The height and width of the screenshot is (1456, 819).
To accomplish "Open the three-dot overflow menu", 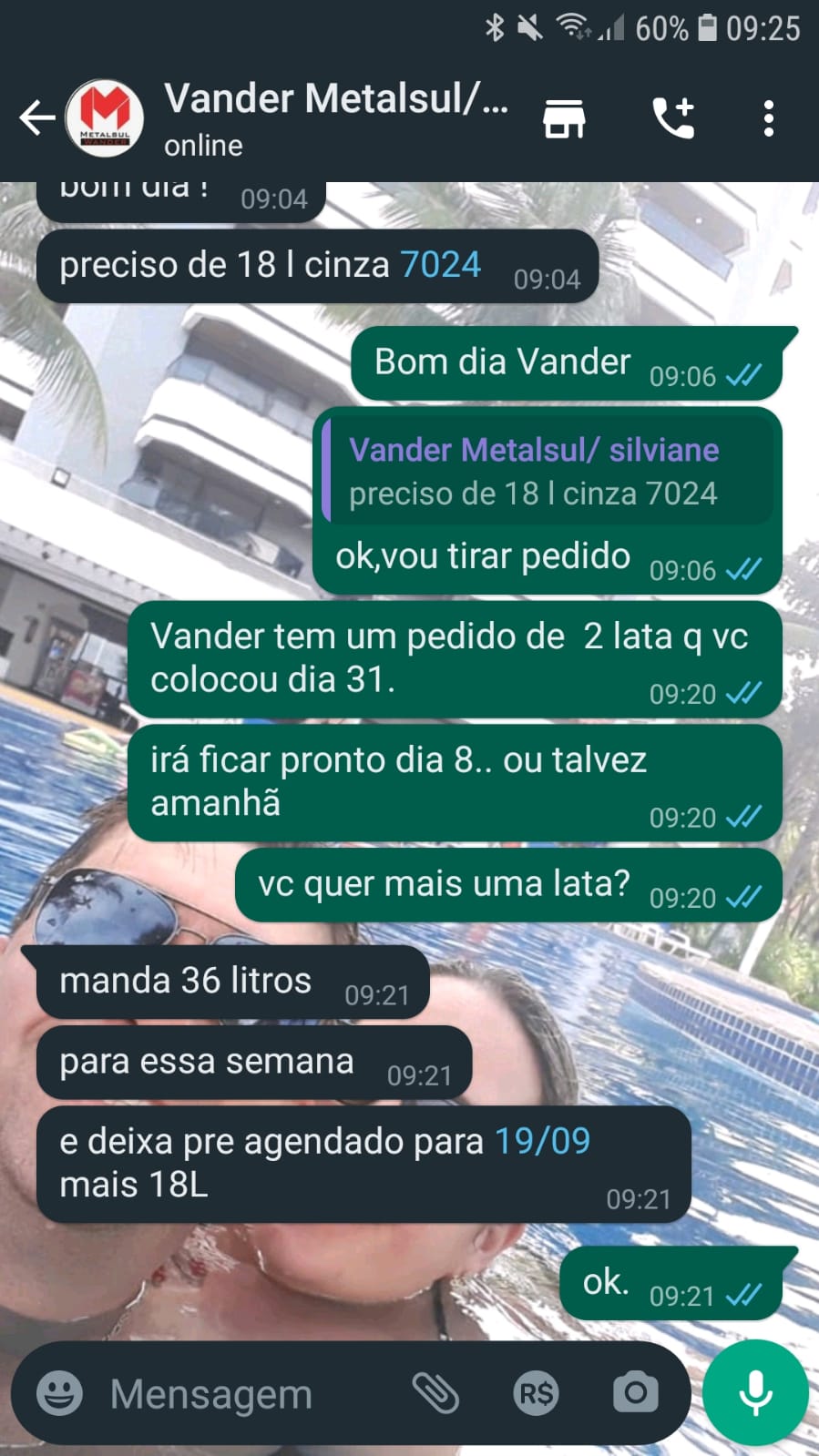I will pyautogui.click(x=769, y=118).
